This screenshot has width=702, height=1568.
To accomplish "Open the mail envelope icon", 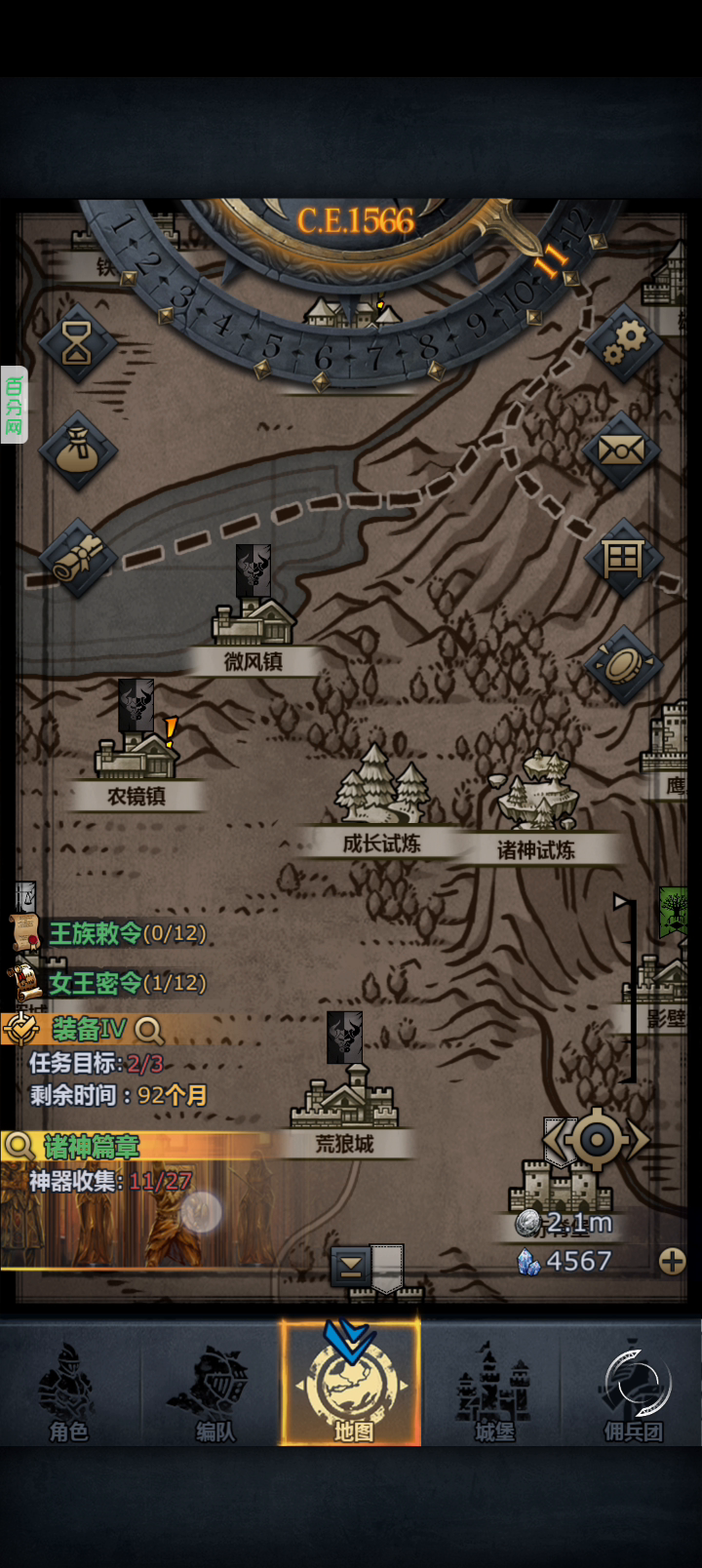I will pyautogui.click(x=621, y=451).
